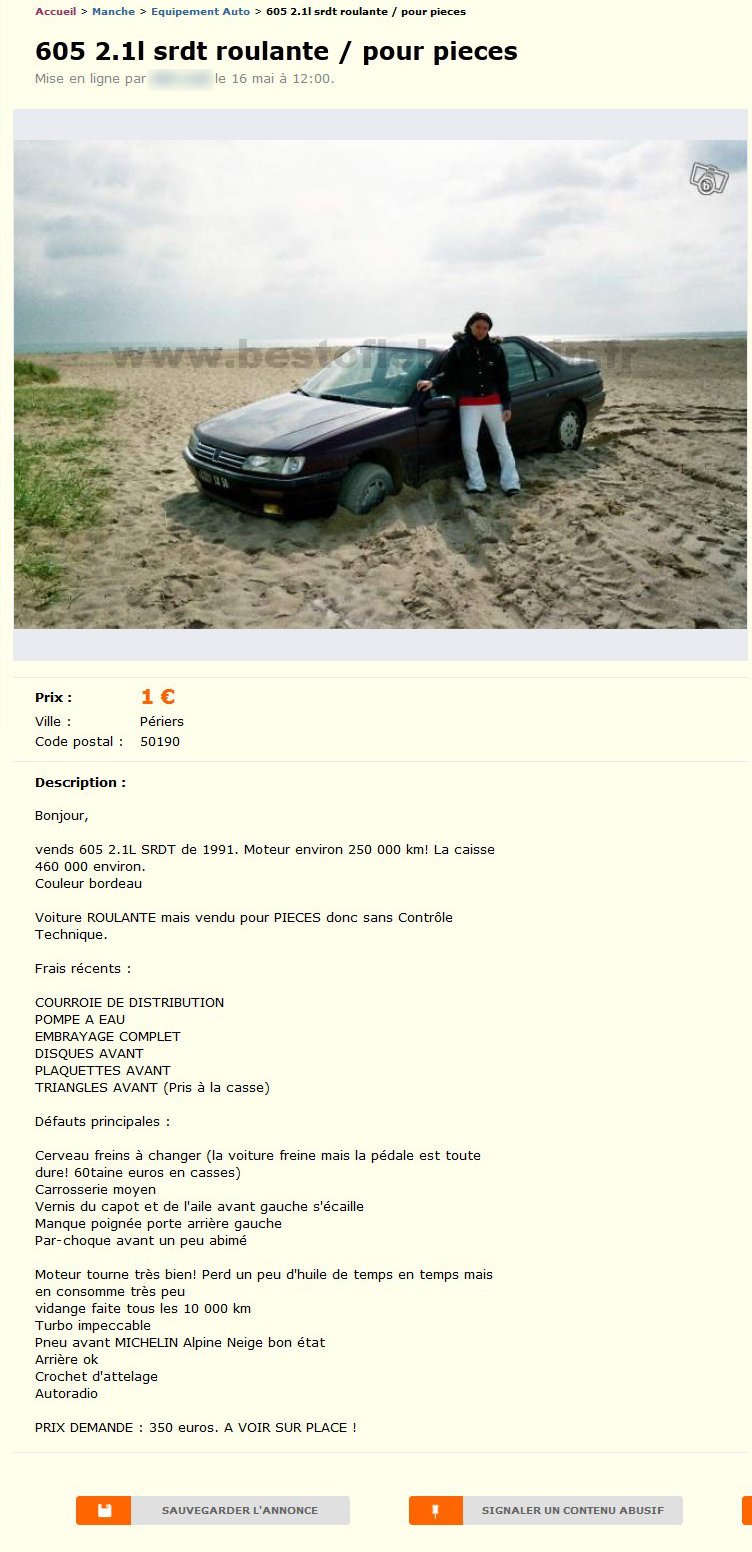Tap Sauvegarder l'annonce button

click(x=213, y=1510)
